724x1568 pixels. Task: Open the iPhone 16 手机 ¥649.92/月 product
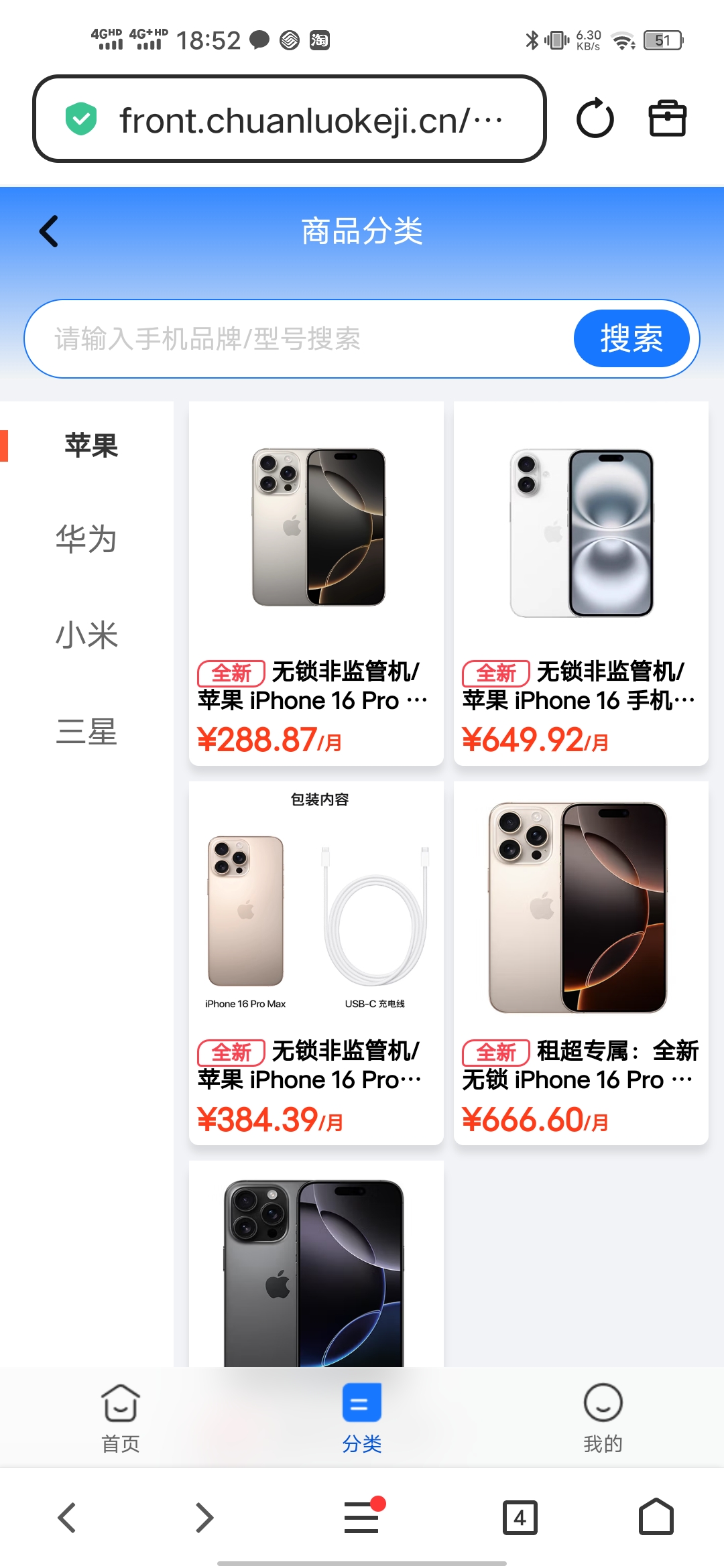pos(581,583)
